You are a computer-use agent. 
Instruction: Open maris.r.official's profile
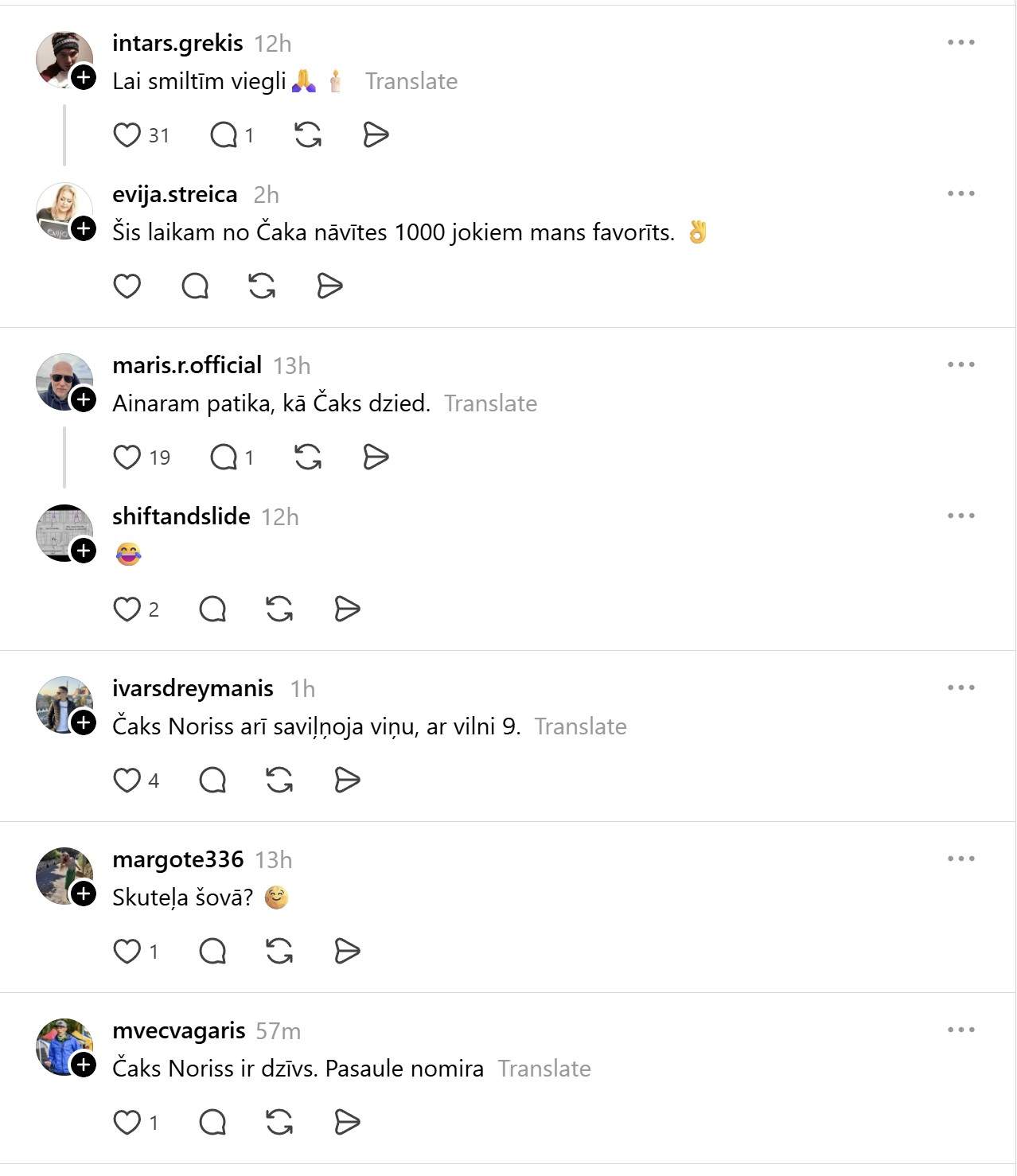coord(187,365)
